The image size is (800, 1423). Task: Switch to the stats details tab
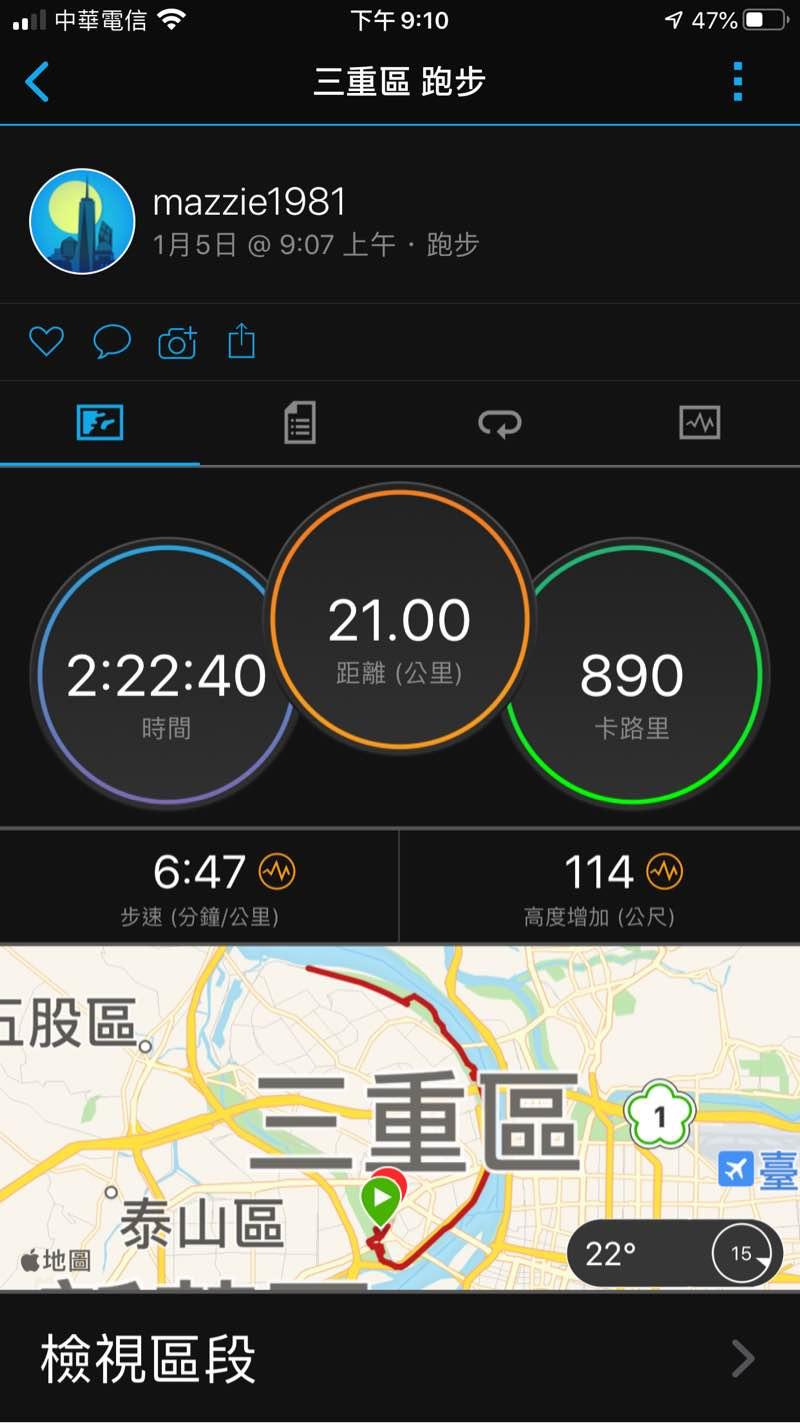tap(299, 423)
